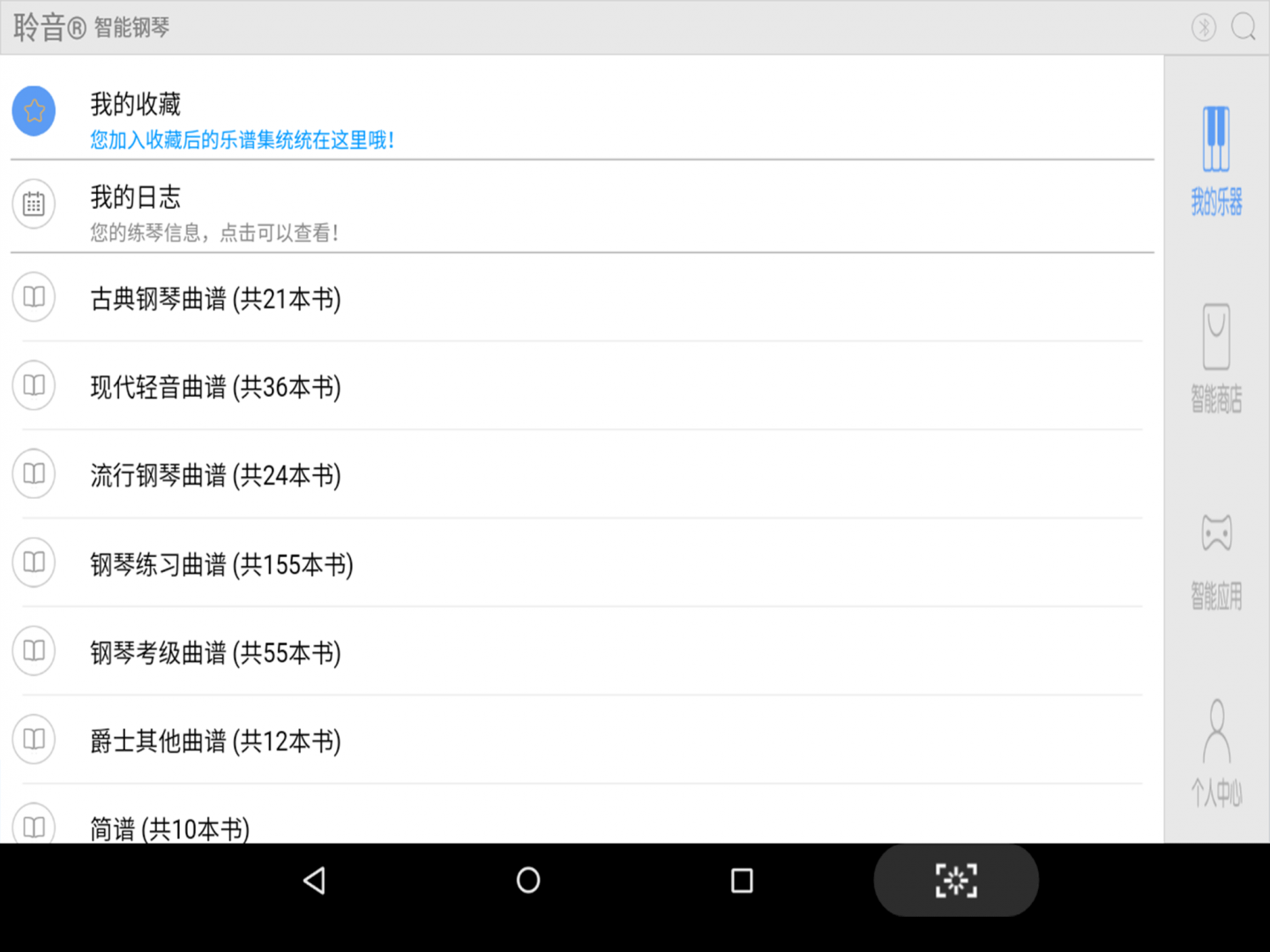Open 爵士其他曲谱 category

[582, 740]
